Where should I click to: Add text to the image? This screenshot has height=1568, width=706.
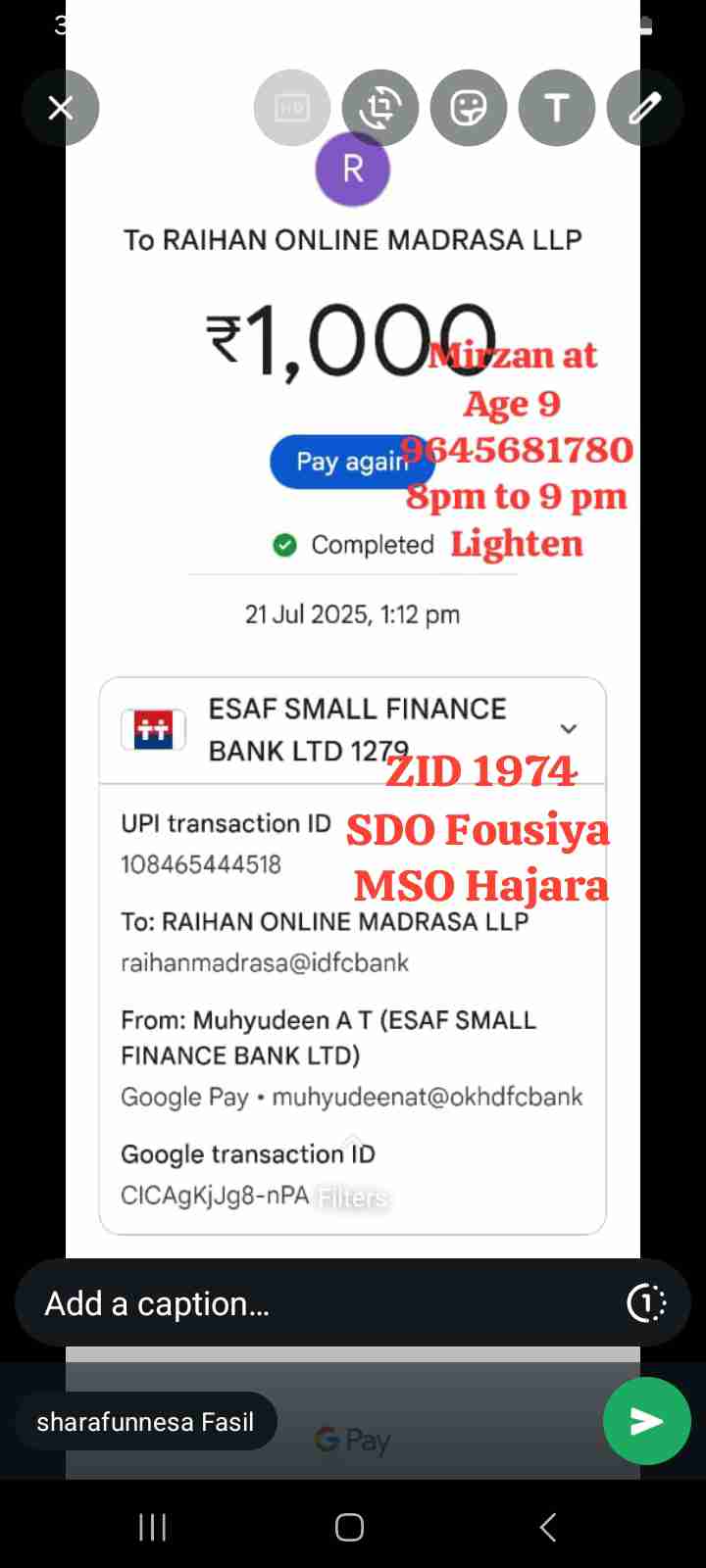tap(557, 108)
